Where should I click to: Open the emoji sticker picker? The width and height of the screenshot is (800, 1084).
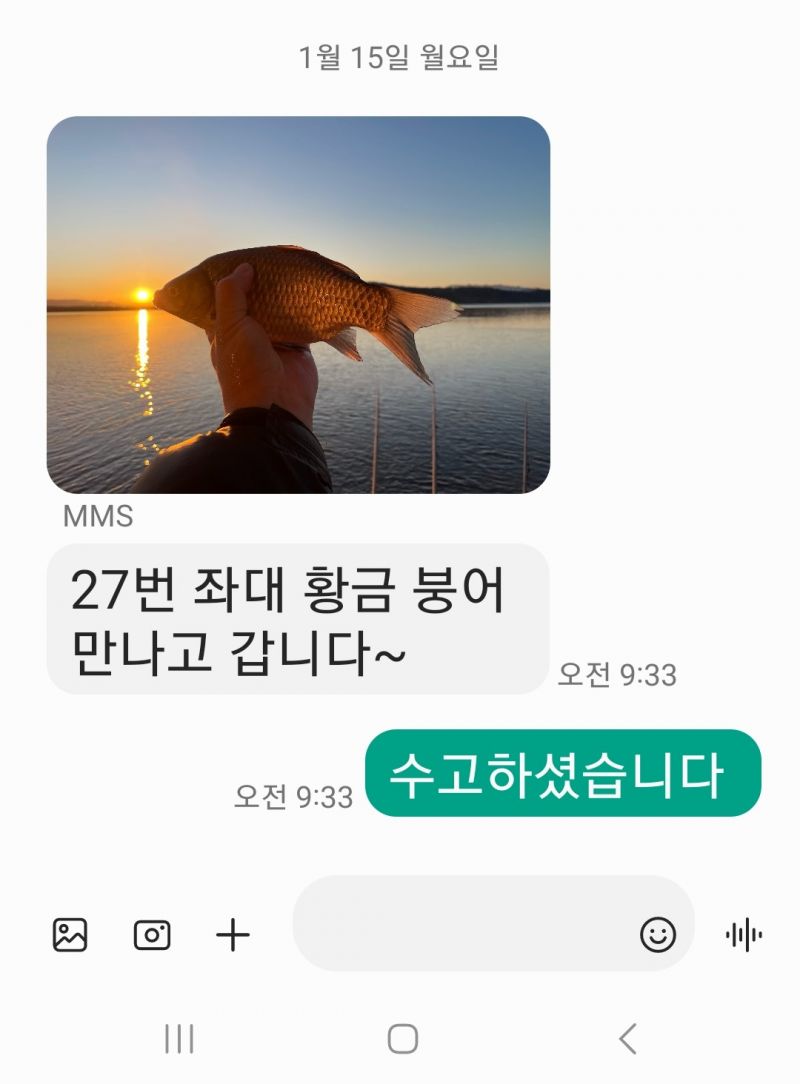[657, 935]
